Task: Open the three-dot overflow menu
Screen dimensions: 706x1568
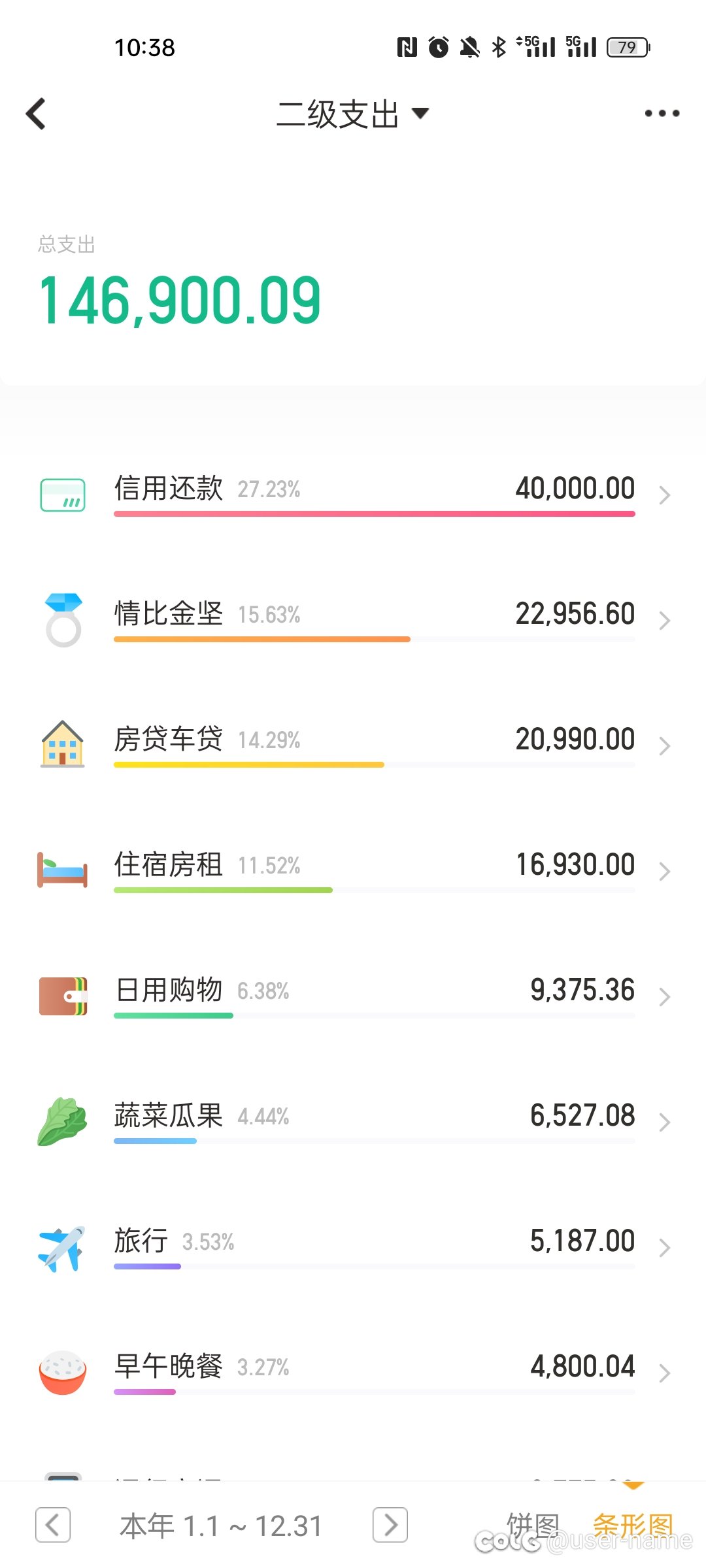Action: [x=662, y=114]
